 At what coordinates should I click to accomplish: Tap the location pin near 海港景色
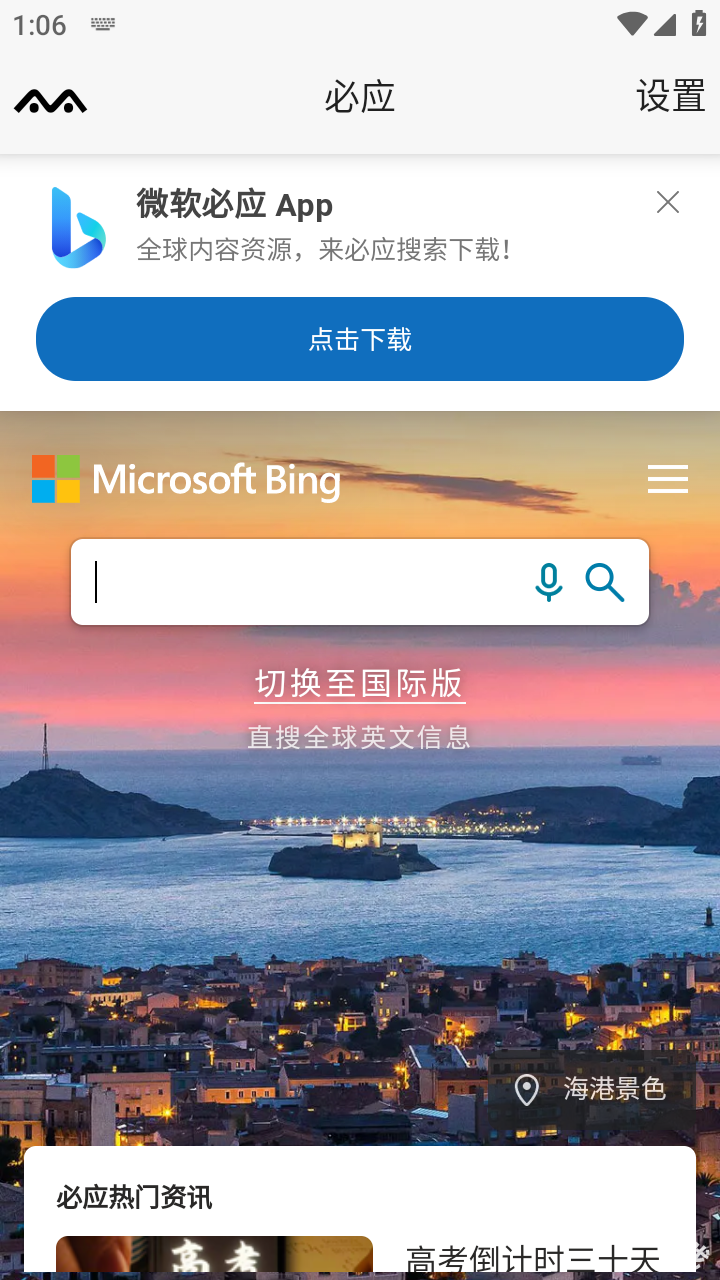point(528,1091)
